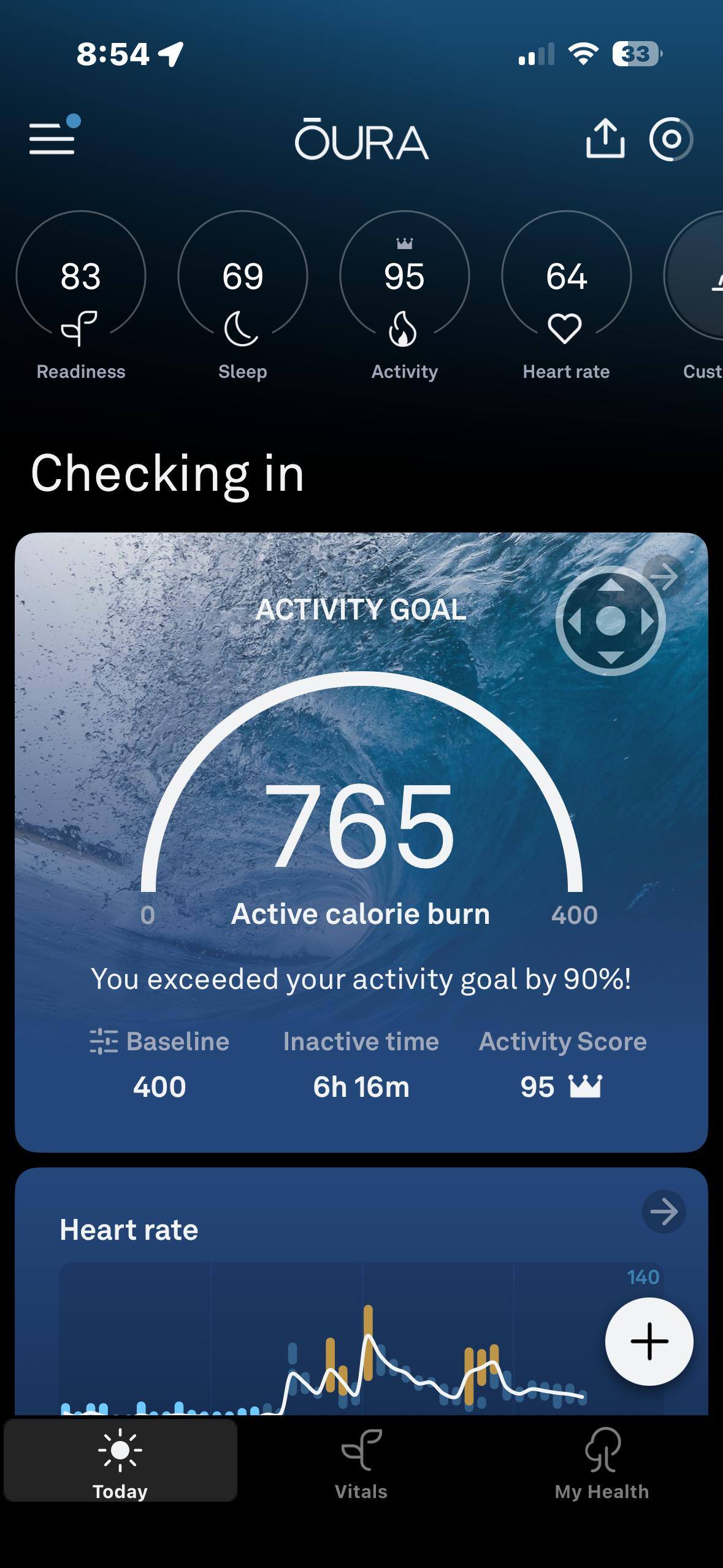The width and height of the screenshot is (723, 1568).
Task: Add a new entry with plus button
Action: pyautogui.click(x=649, y=1342)
